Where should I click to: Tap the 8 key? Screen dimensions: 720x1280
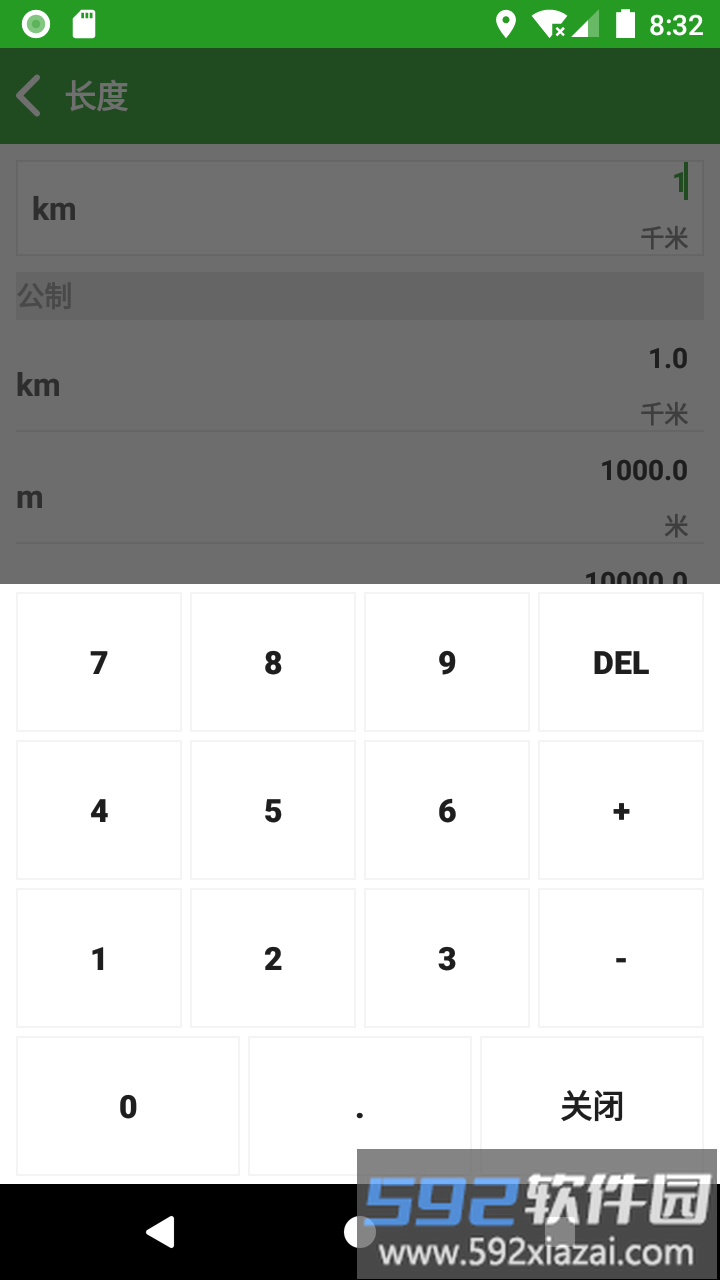click(x=273, y=662)
